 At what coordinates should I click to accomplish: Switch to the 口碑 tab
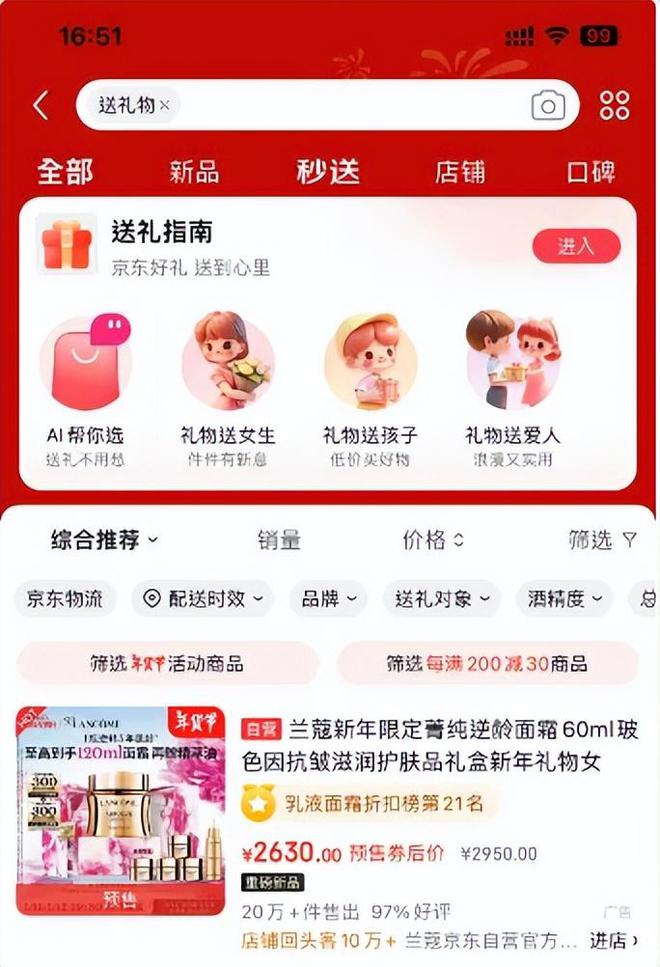[590, 172]
